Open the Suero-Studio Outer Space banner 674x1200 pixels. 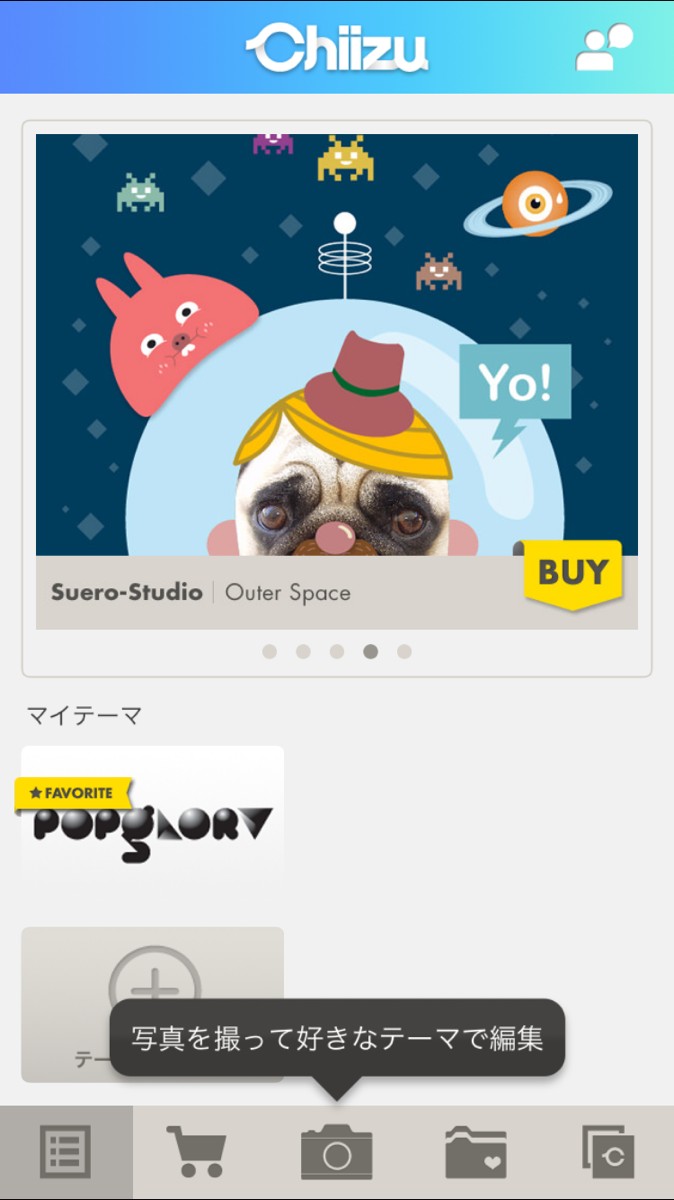[336, 345]
